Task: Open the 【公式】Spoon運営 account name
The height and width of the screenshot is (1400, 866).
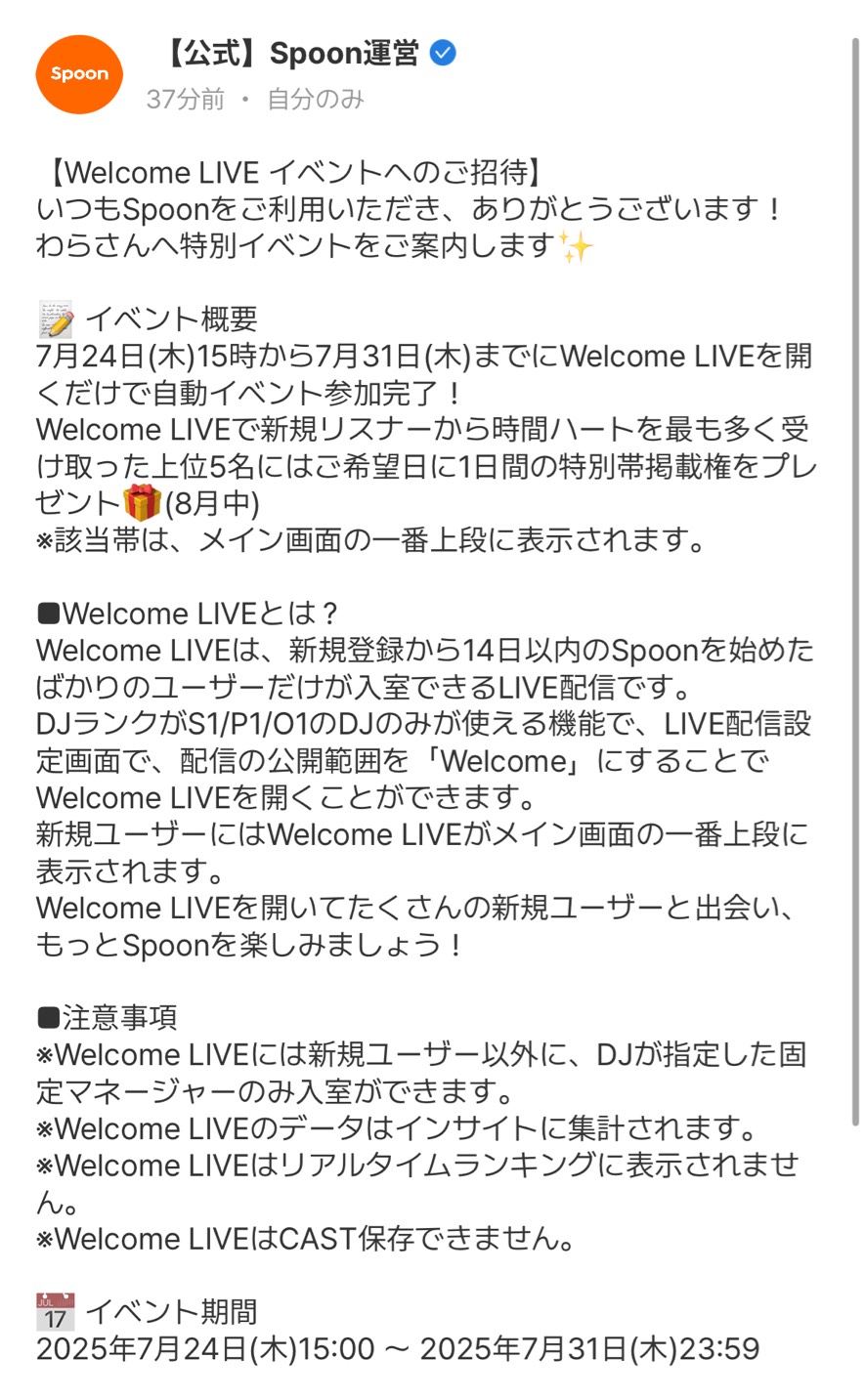Action: coord(290,54)
